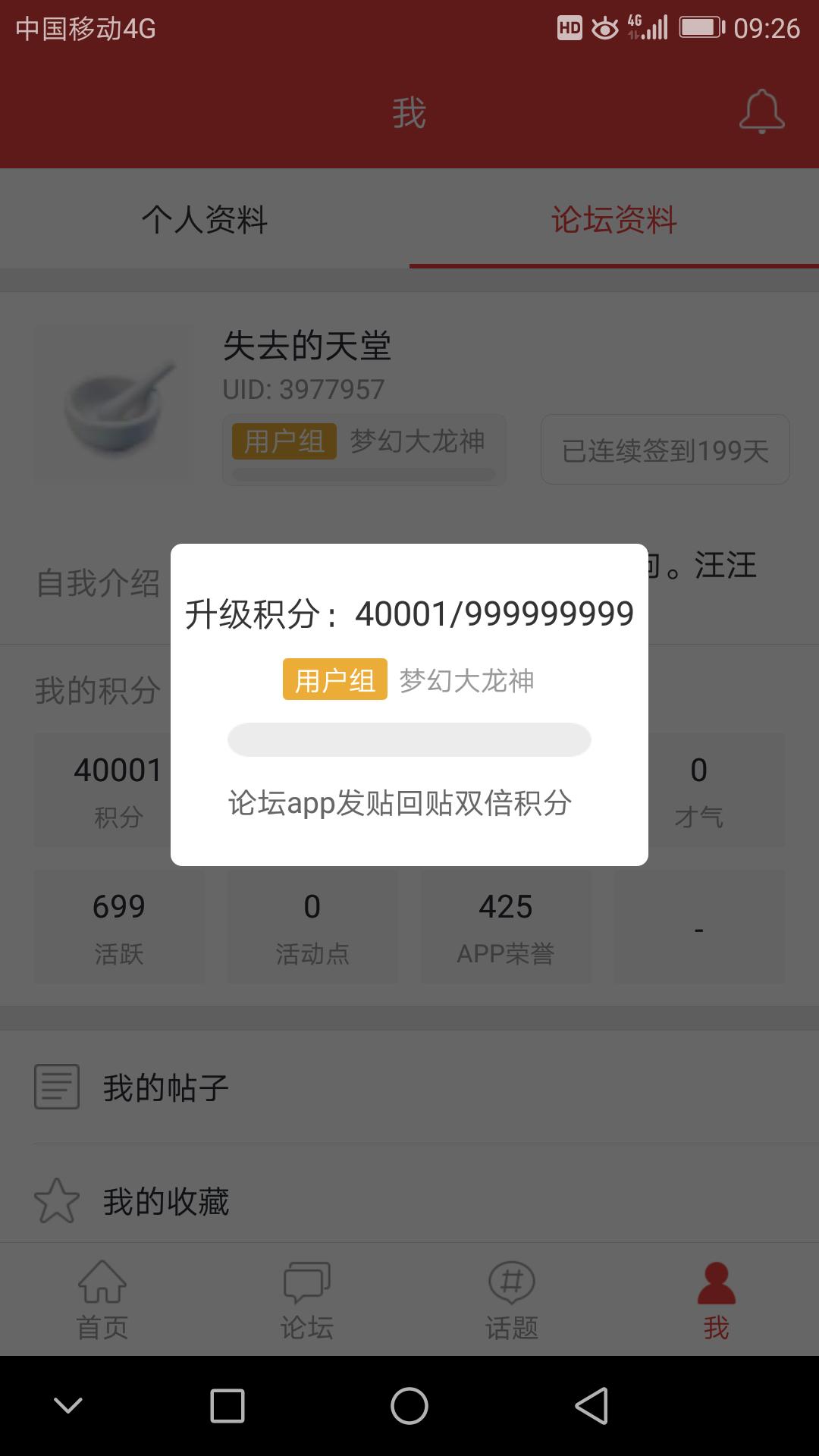The height and width of the screenshot is (1456, 819).
Task: Open the 话题 tab
Action: (x=512, y=1300)
